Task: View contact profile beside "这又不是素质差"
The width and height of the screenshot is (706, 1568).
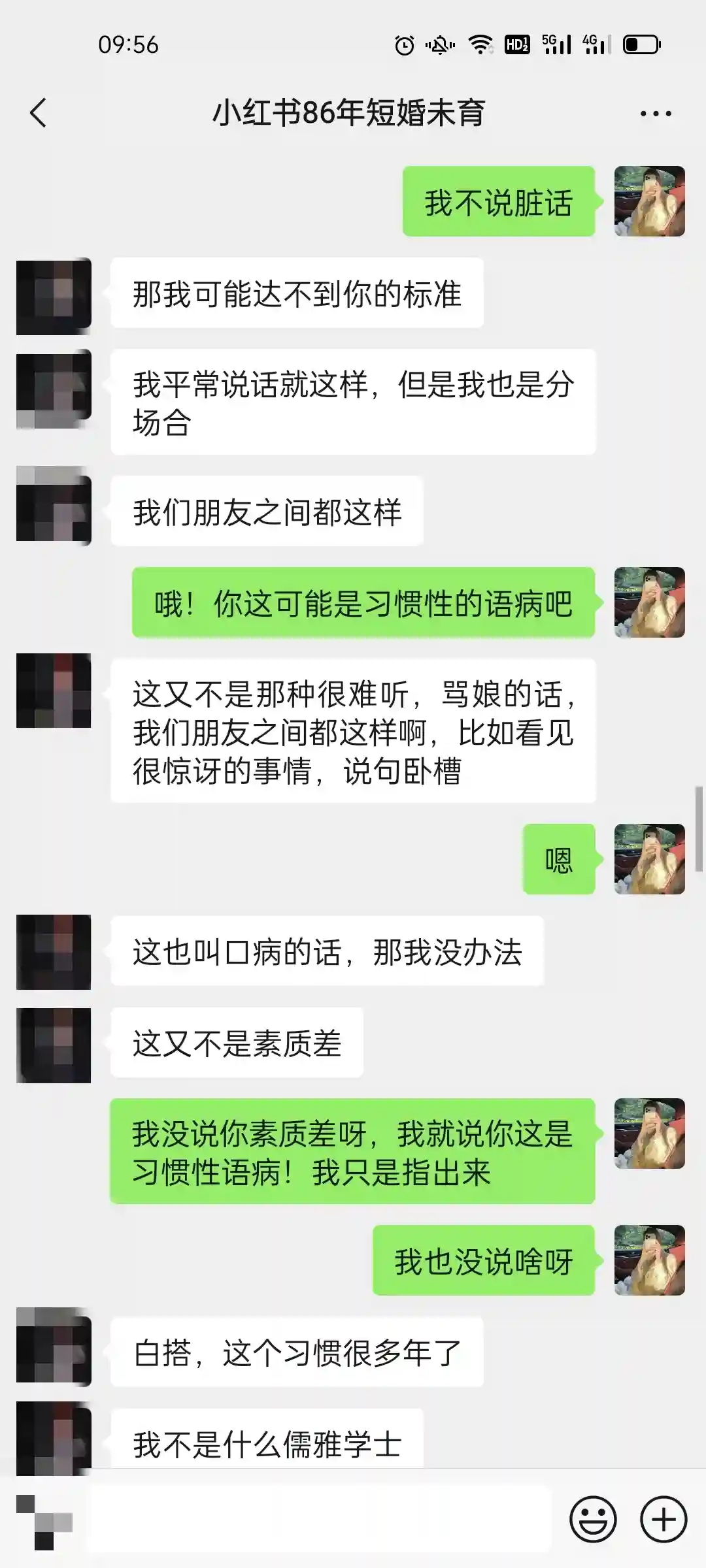Action: pyautogui.click(x=54, y=1045)
